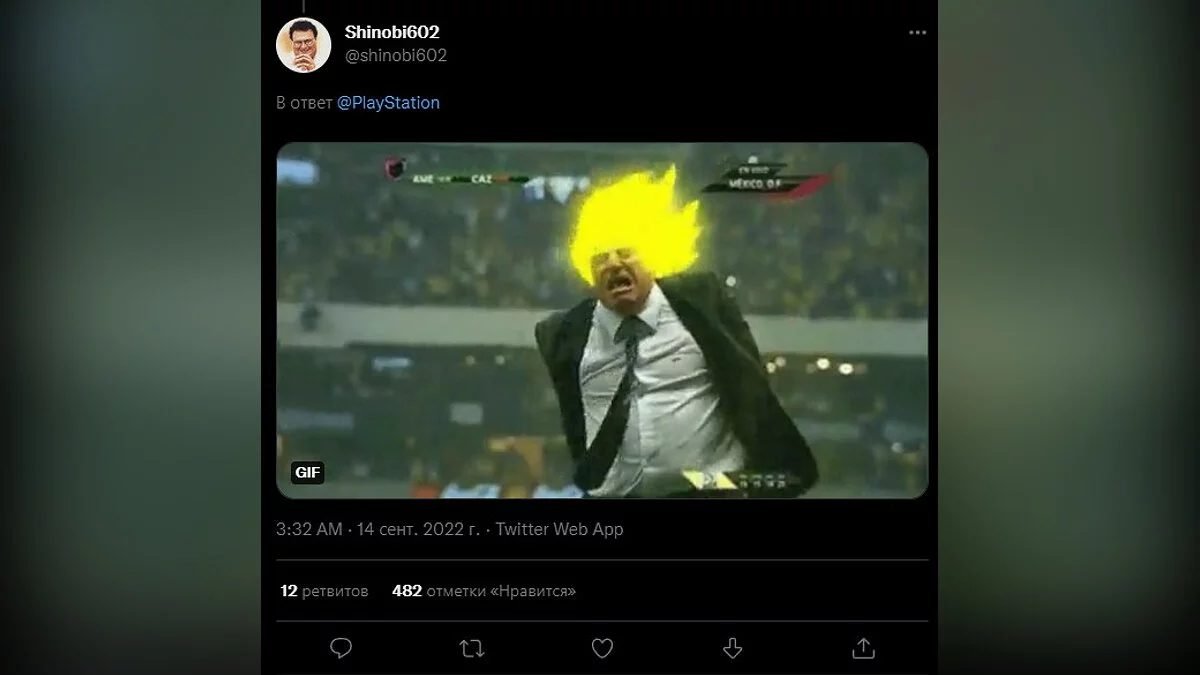Open Shinobi602's profile avatar

(303, 45)
